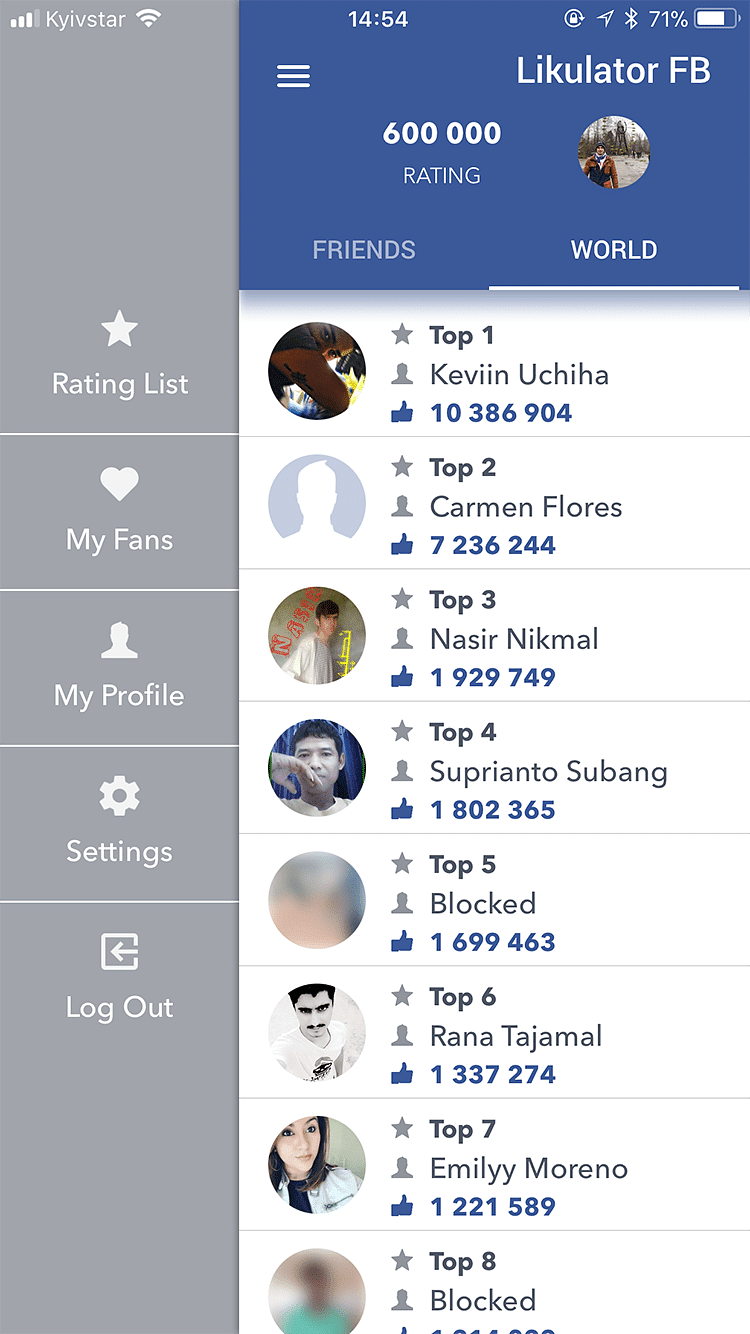Click the My Fans heart icon
This screenshot has width=750, height=1334.
[x=119, y=484]
